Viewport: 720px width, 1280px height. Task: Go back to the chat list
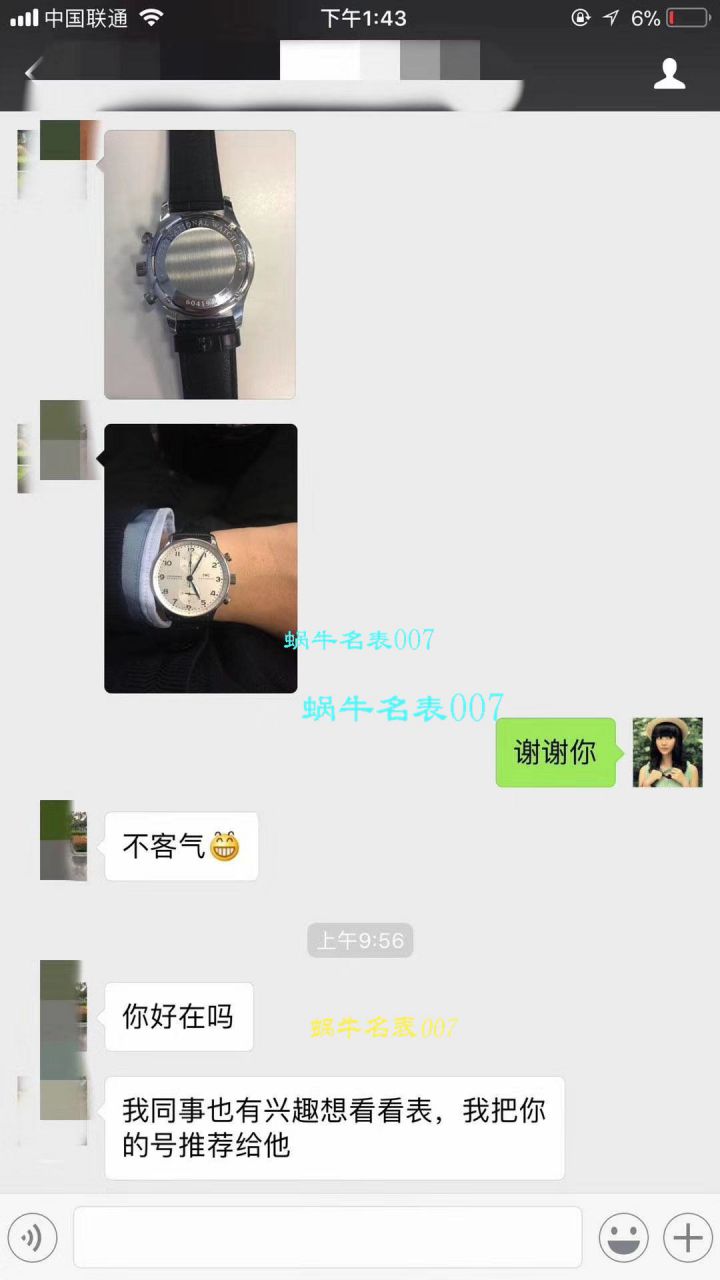pyautogui.click(x=30, y=72)
